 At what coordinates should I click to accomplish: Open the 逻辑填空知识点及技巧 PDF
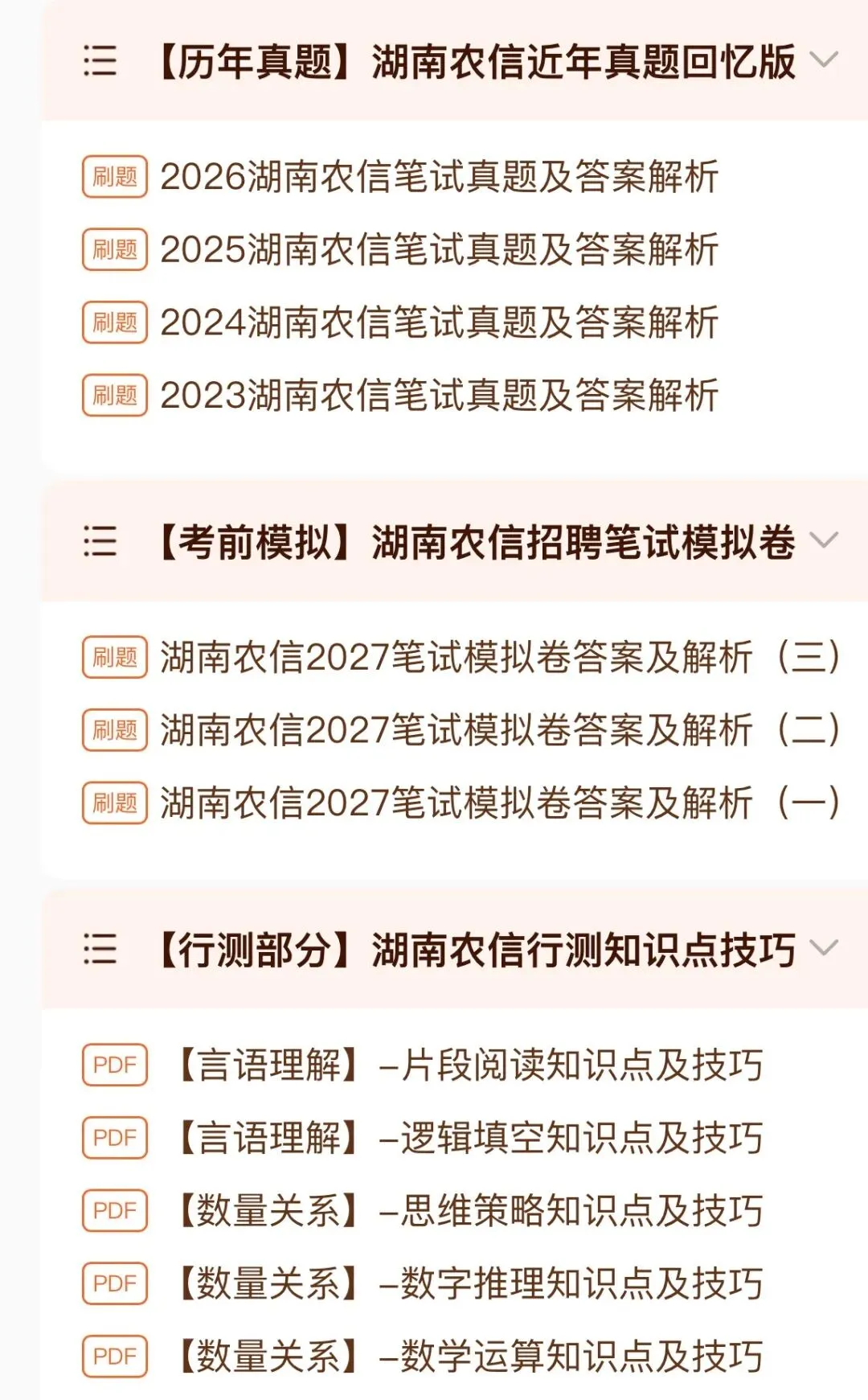423,1138
